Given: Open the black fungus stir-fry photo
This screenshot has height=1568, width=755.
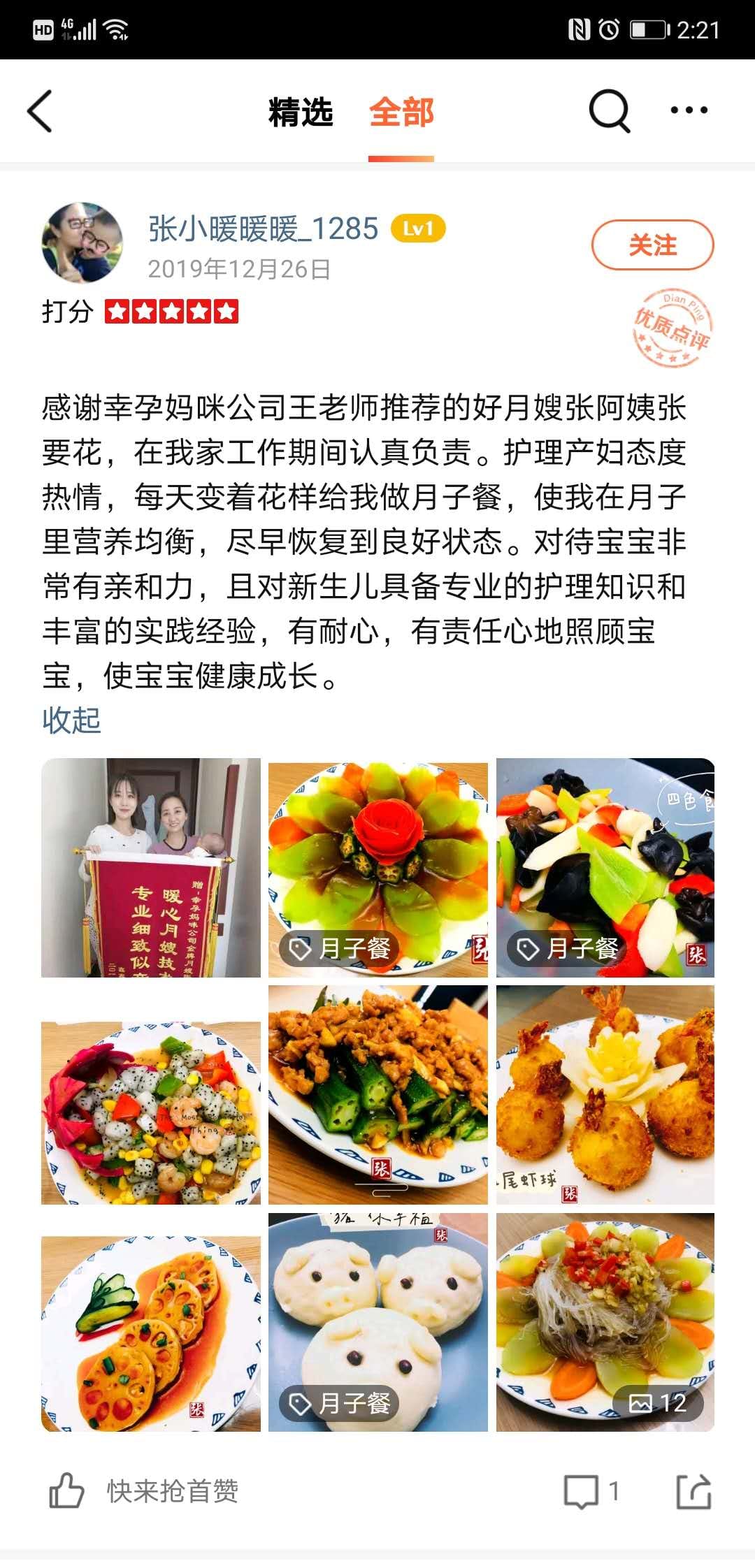Looking at the screenshot, I should point(605,867).
